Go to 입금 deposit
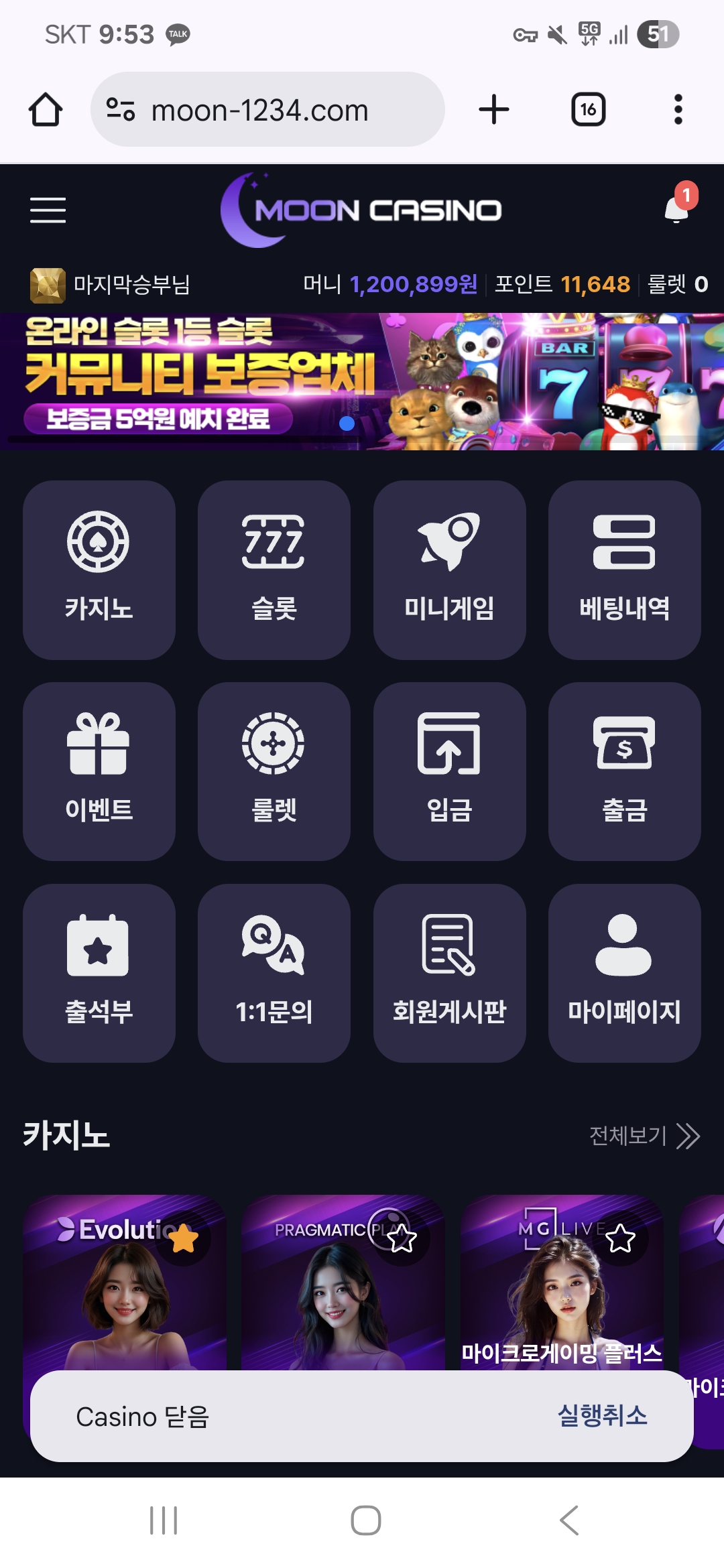 [449, 771]
